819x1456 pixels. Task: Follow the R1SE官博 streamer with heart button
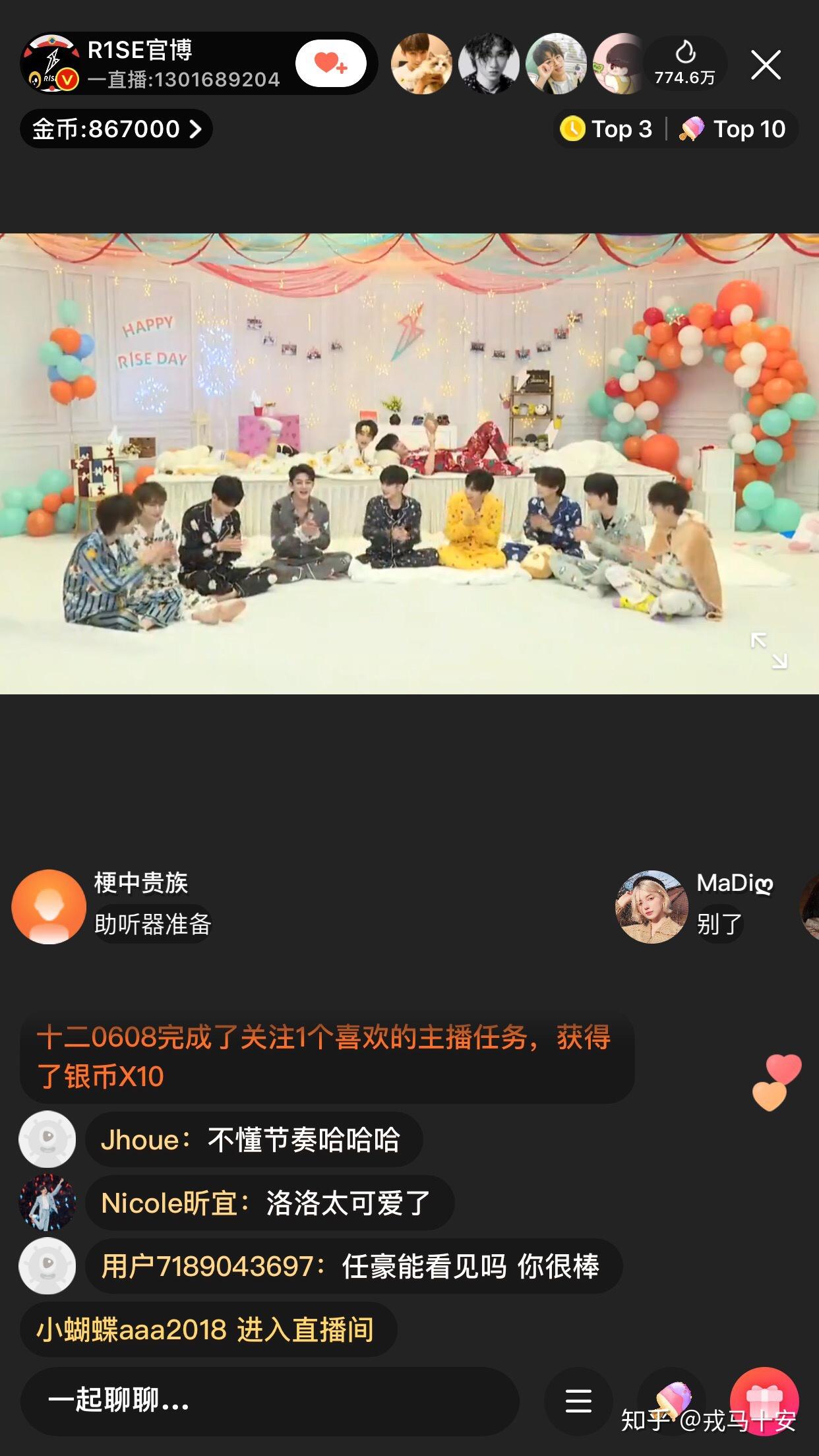coord(330,64)
